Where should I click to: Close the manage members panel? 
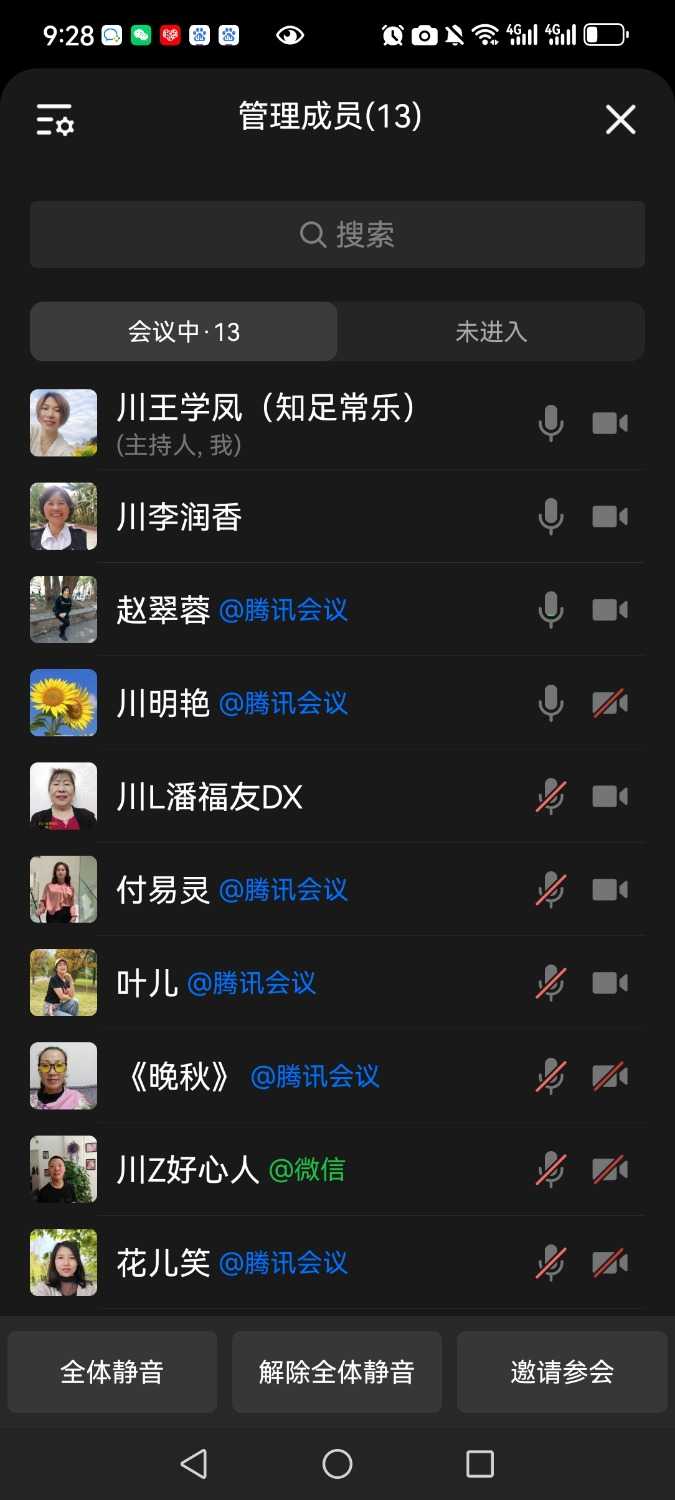620,120
